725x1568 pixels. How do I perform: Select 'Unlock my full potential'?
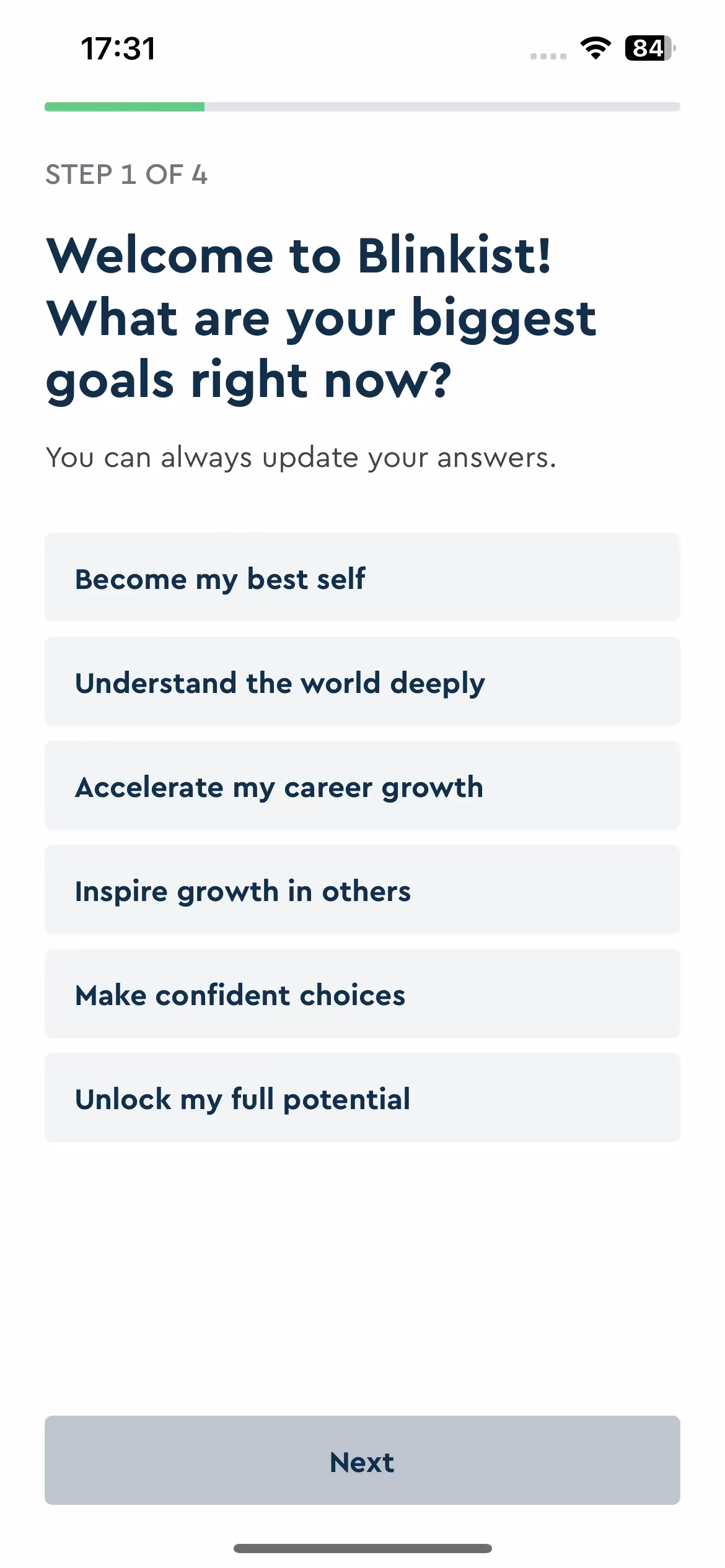coord(362,1098)
